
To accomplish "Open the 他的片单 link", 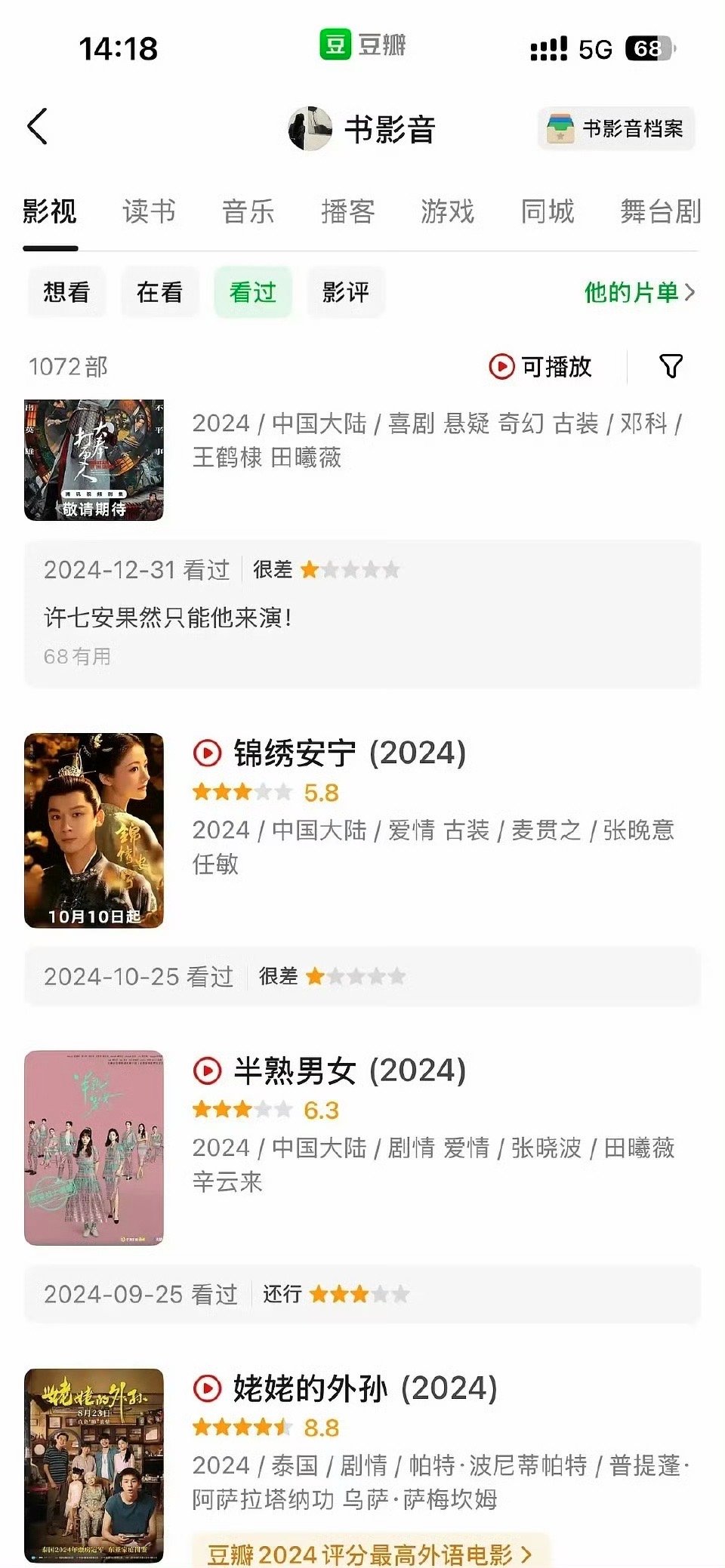I will [640, 292].
